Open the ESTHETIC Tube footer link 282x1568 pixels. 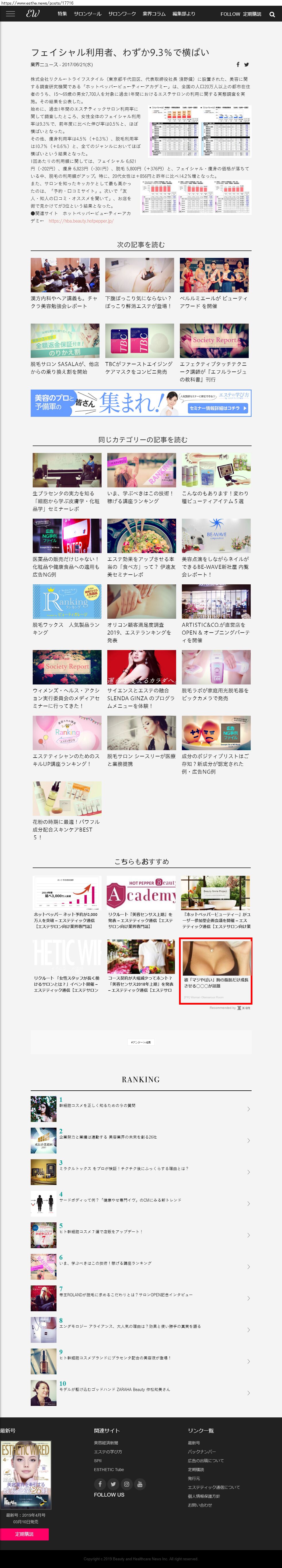tap(108, 1469)
